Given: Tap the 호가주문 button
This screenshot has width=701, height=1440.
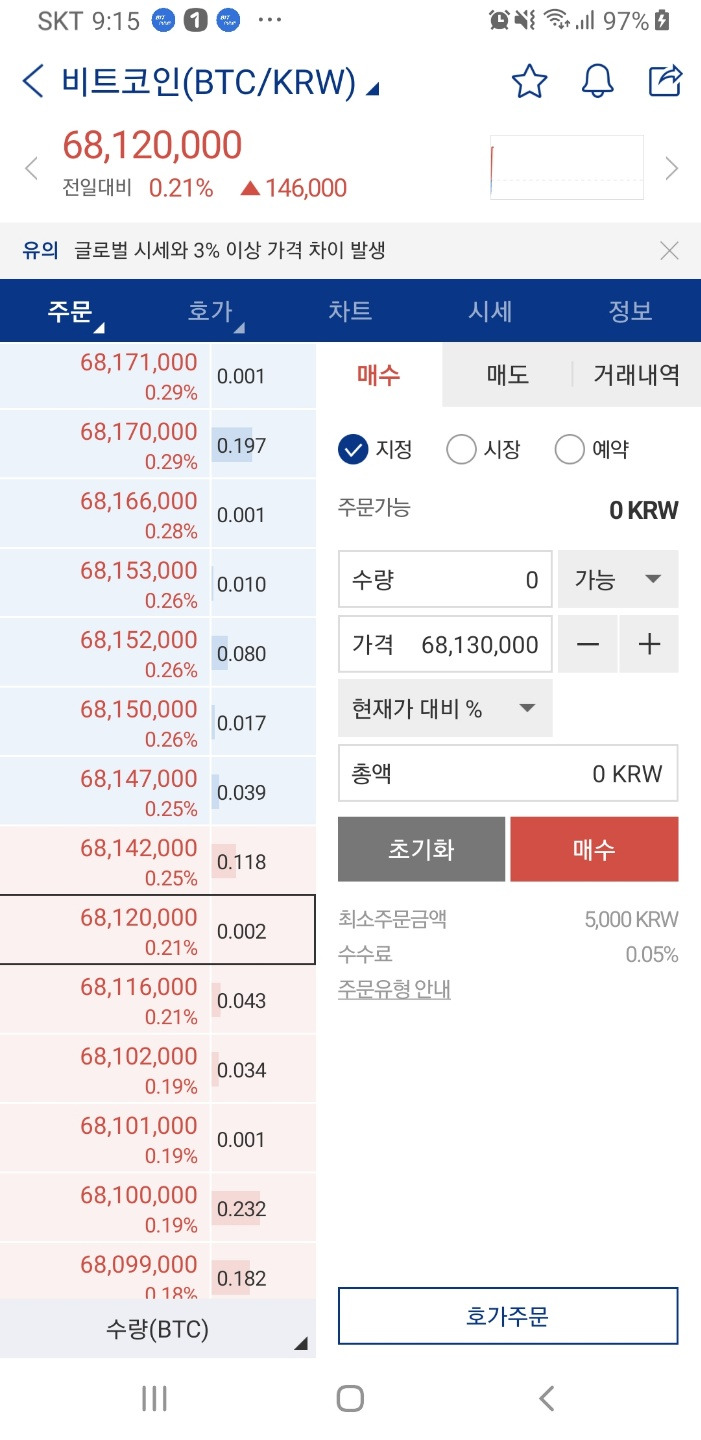Looking at the screenshot, I should point(508,1316).
